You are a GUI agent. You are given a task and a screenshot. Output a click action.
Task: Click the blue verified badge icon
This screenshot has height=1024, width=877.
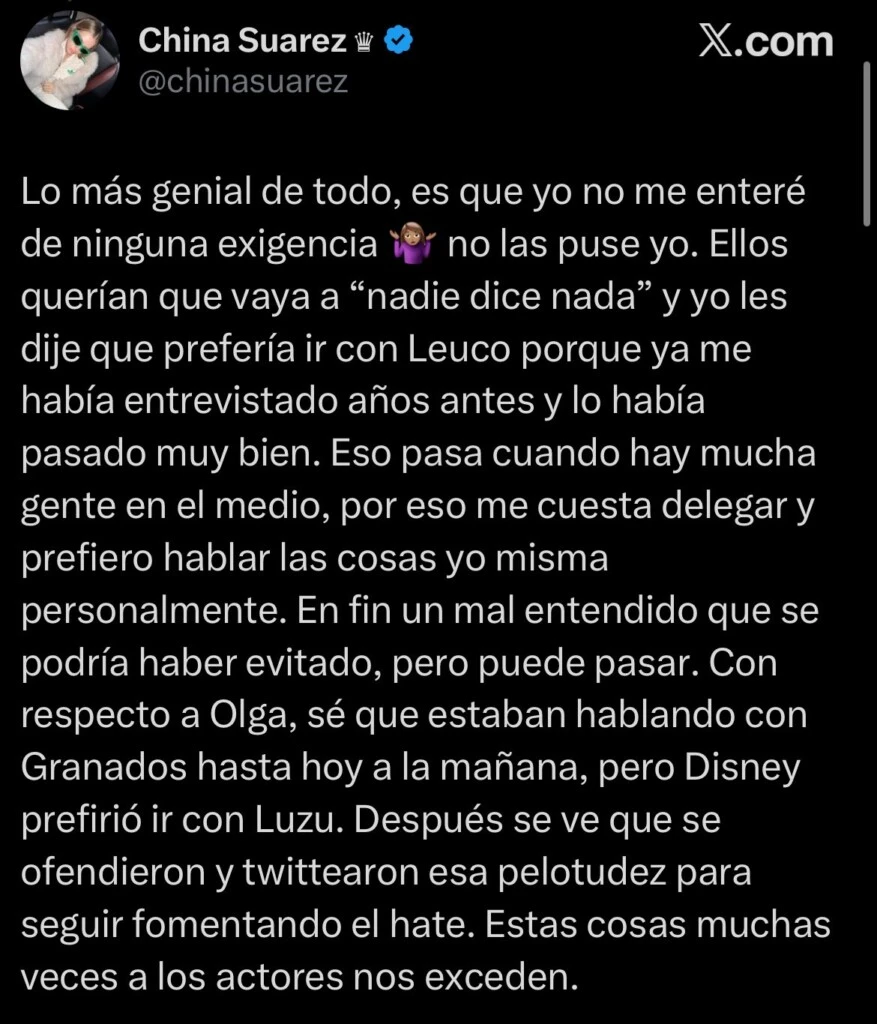(397, 40)
